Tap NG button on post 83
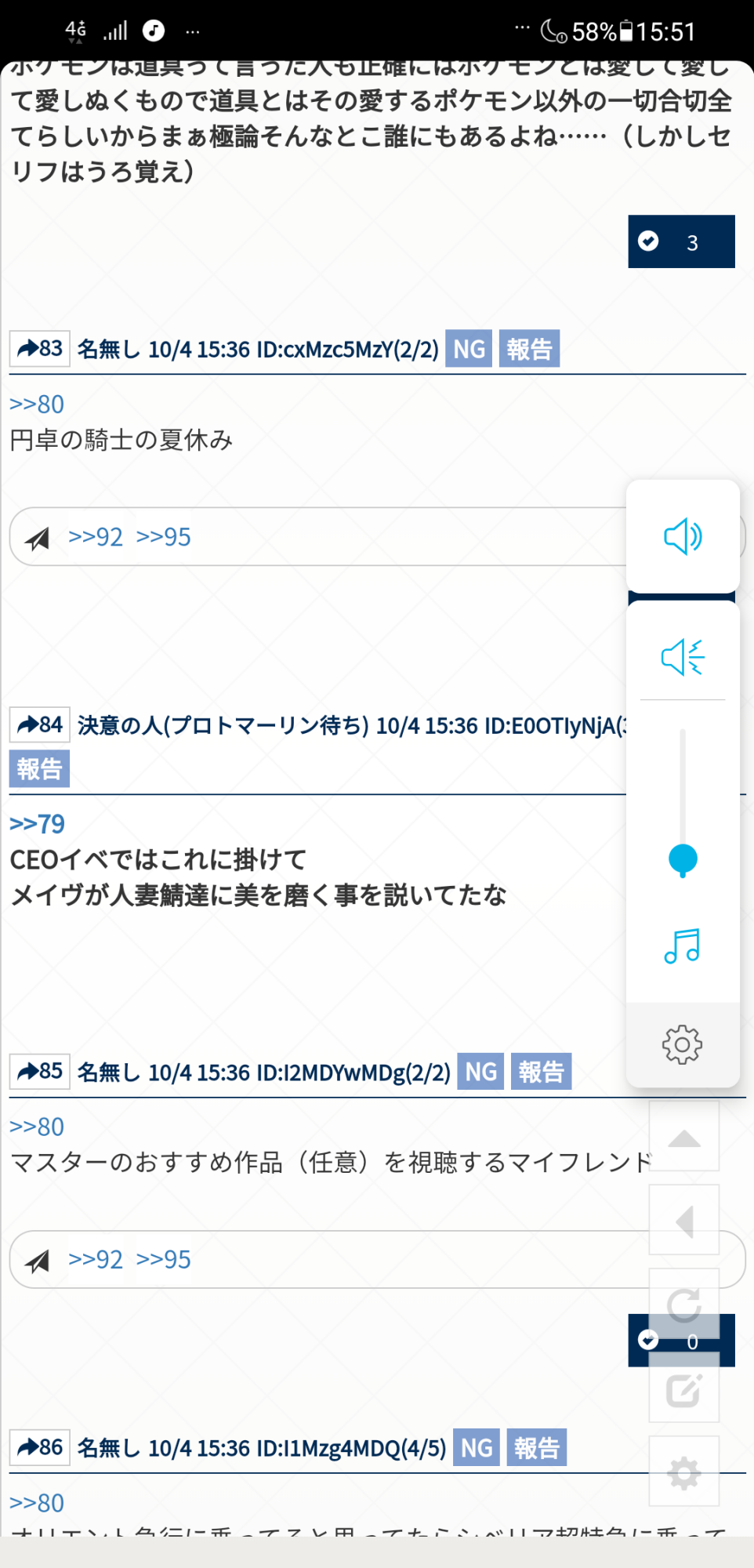This screenshot has width=754, height=1568. [x=469, y=349]
